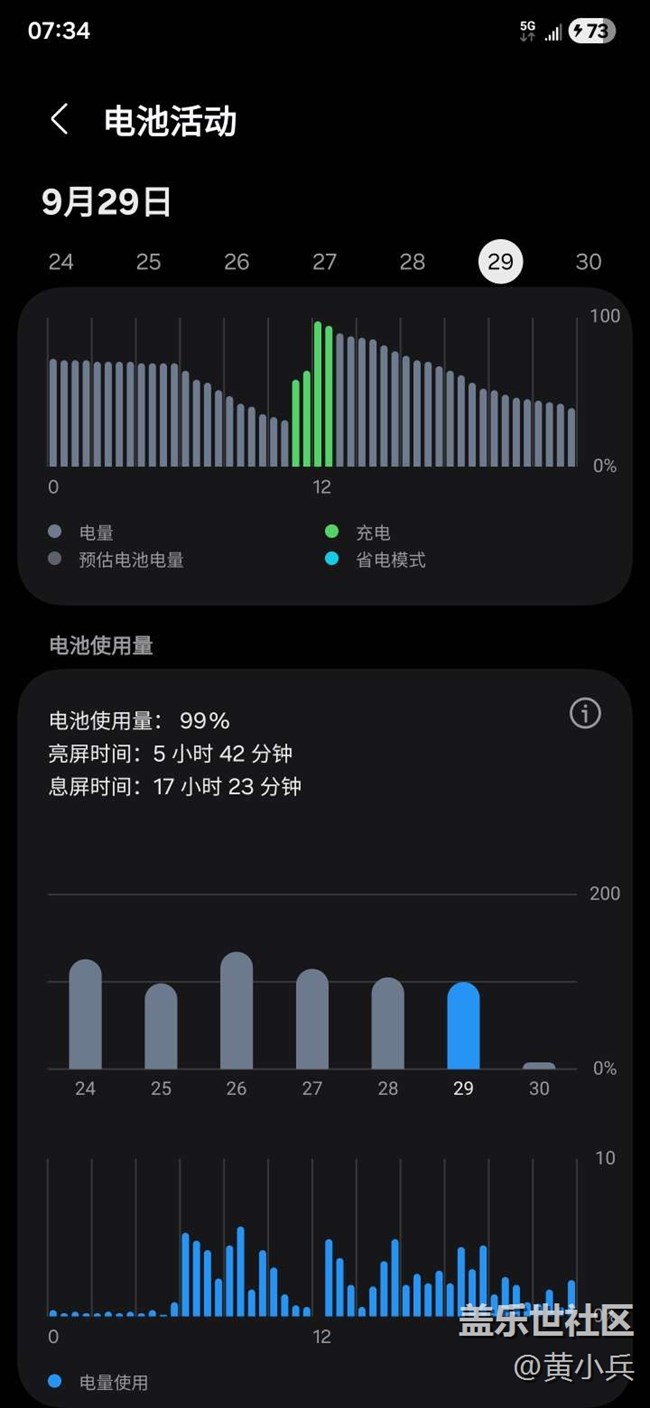Go back from 电池活动 page
Screen dimensions: 650x1408
pos(59,121)
